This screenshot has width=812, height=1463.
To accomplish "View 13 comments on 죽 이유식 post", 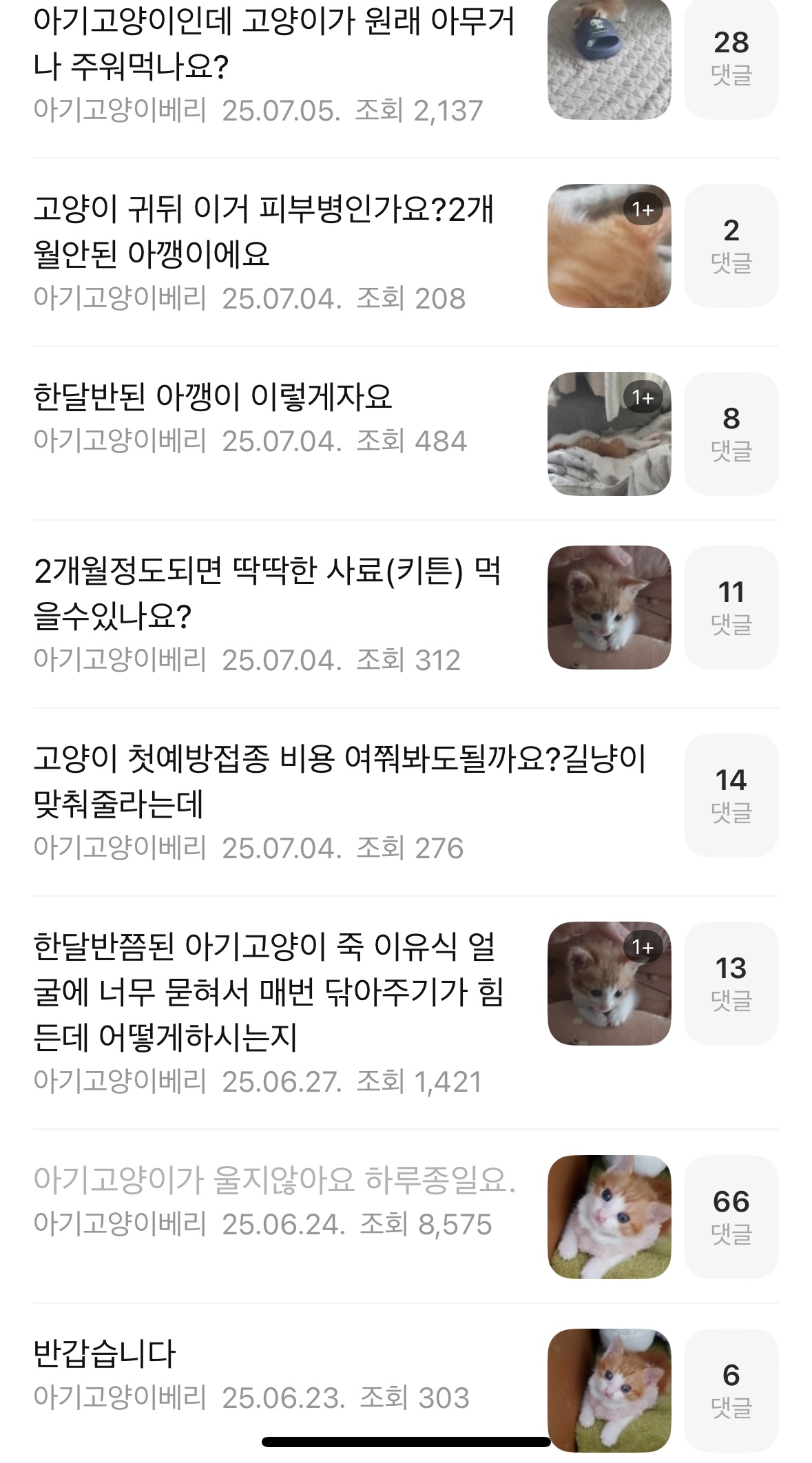I will click(731, 984).
